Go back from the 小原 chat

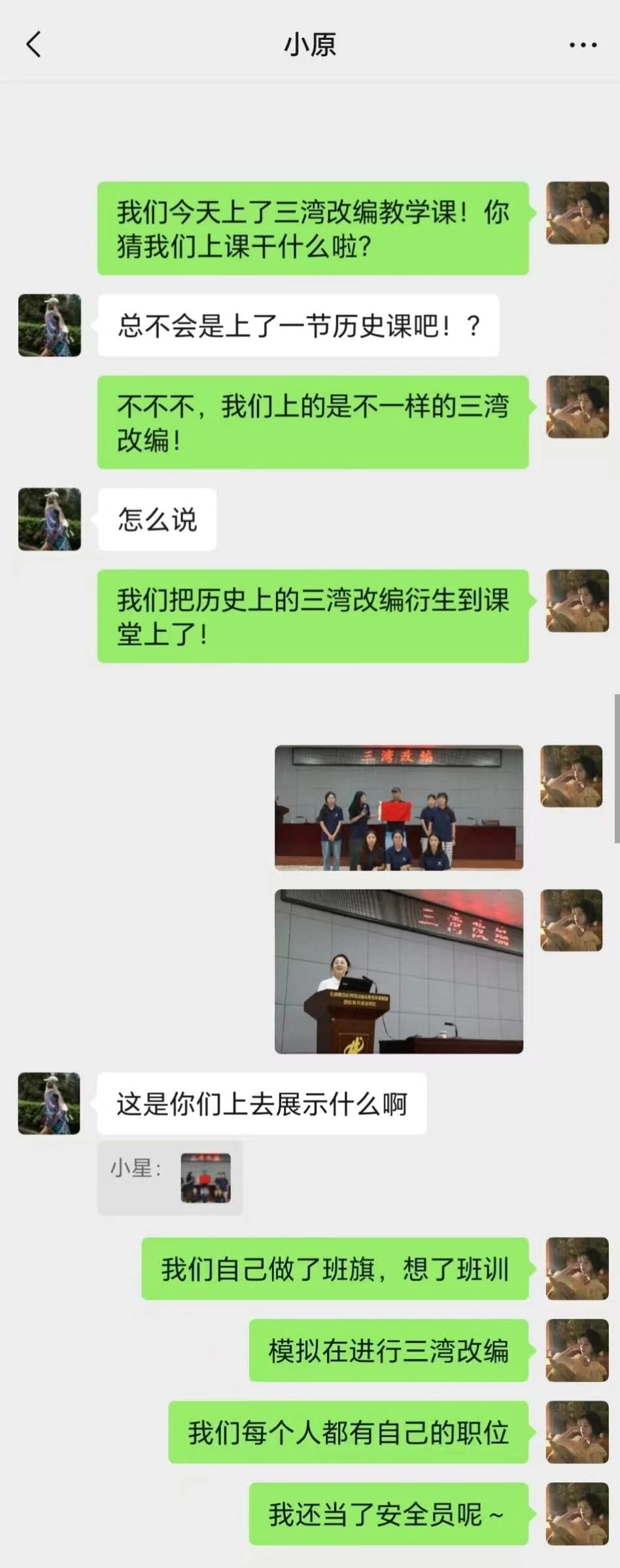[33, 44]
